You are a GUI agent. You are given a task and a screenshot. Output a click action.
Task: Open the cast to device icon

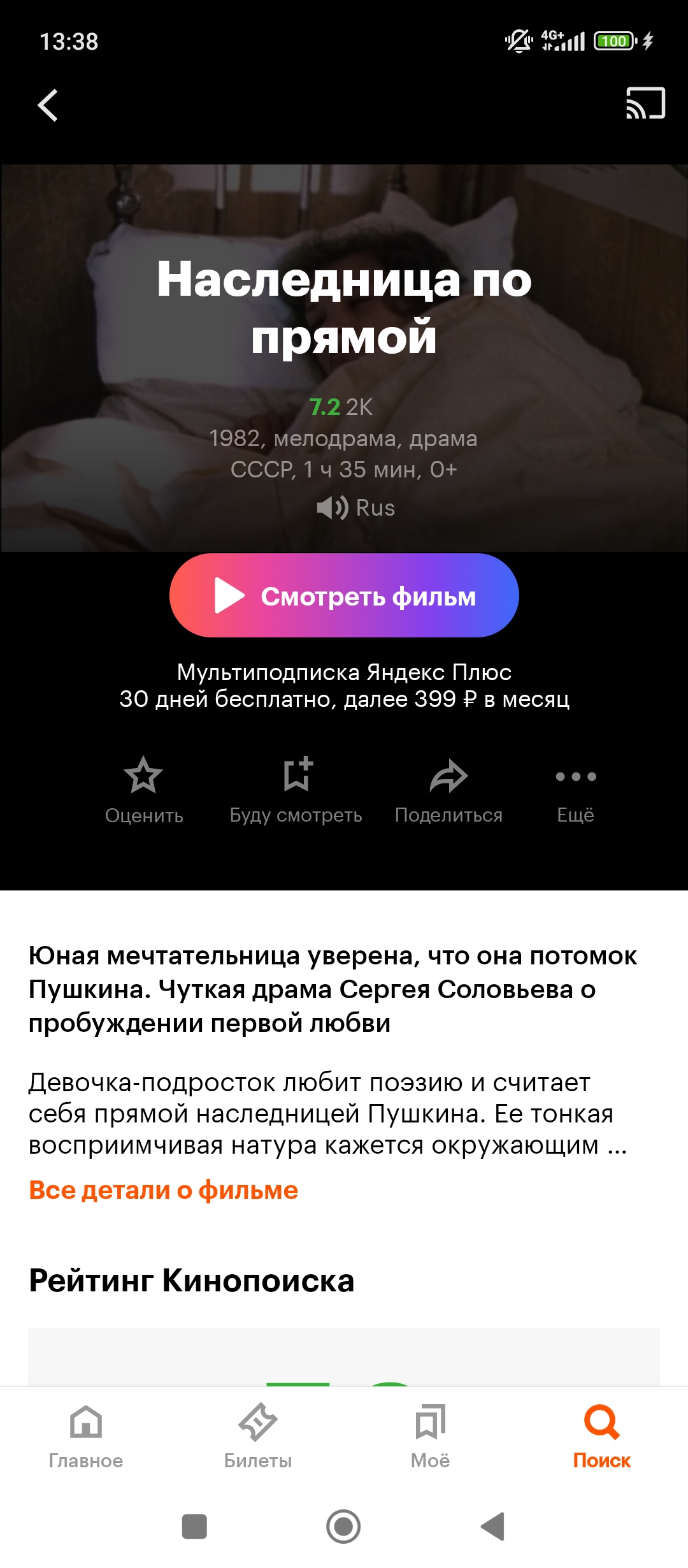pos(645,103)
